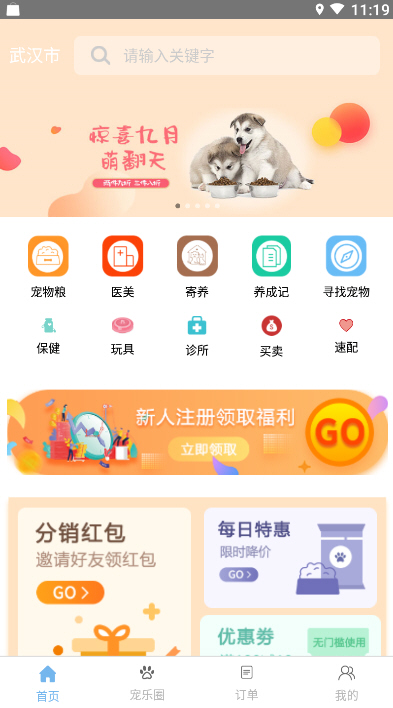Tap 立即领取 on the new user banner

coord(209,449)
